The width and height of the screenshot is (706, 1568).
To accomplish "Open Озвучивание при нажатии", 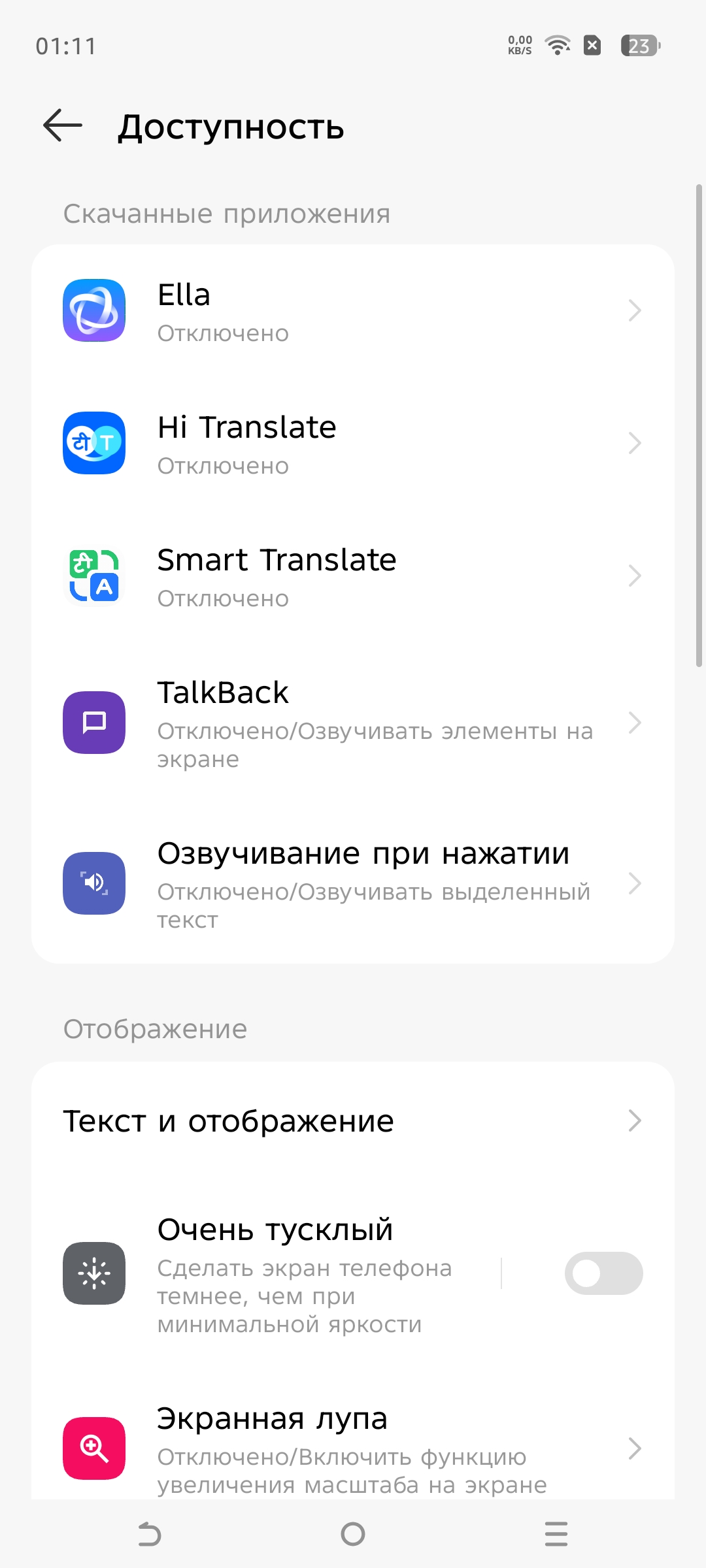I will click(353, 883).
